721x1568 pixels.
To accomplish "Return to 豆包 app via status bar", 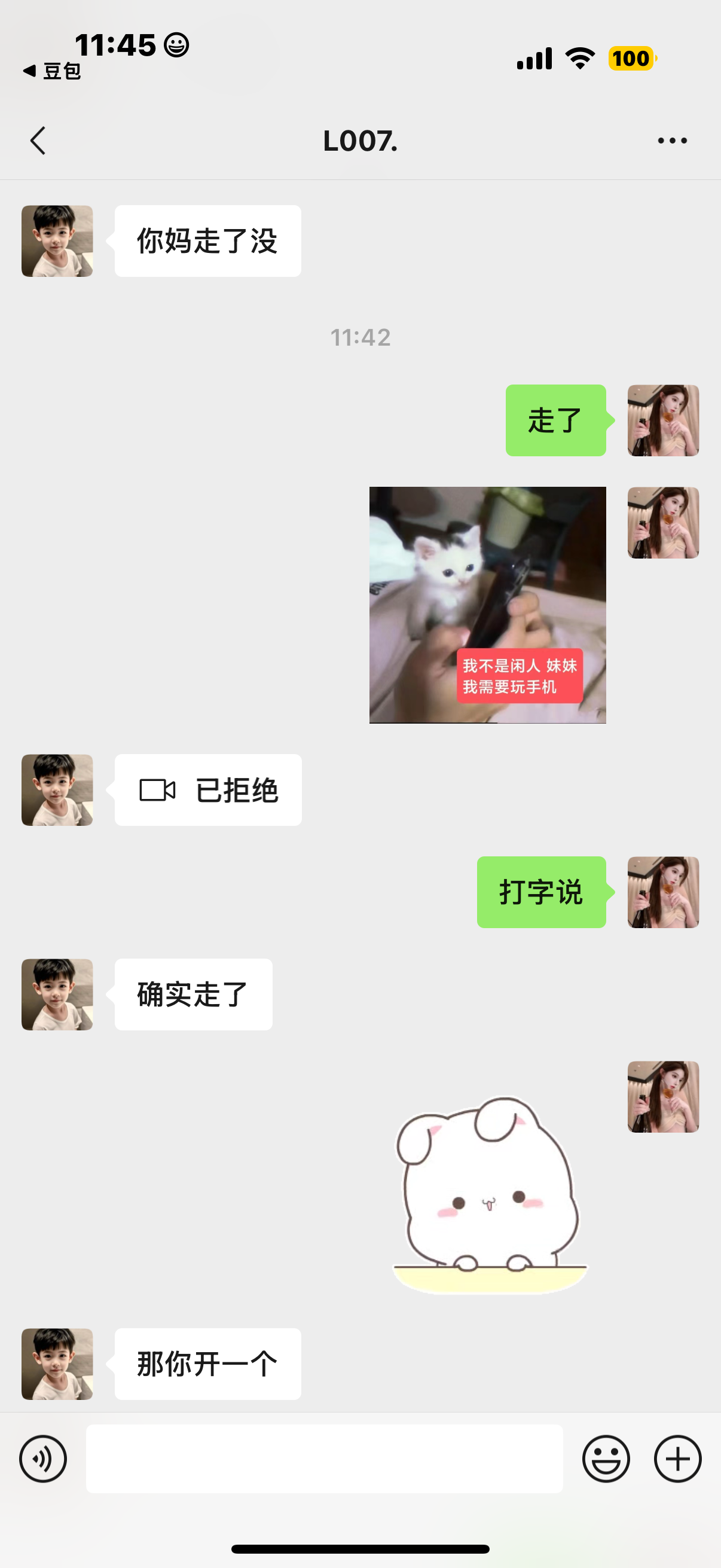I will coord(53,71).
